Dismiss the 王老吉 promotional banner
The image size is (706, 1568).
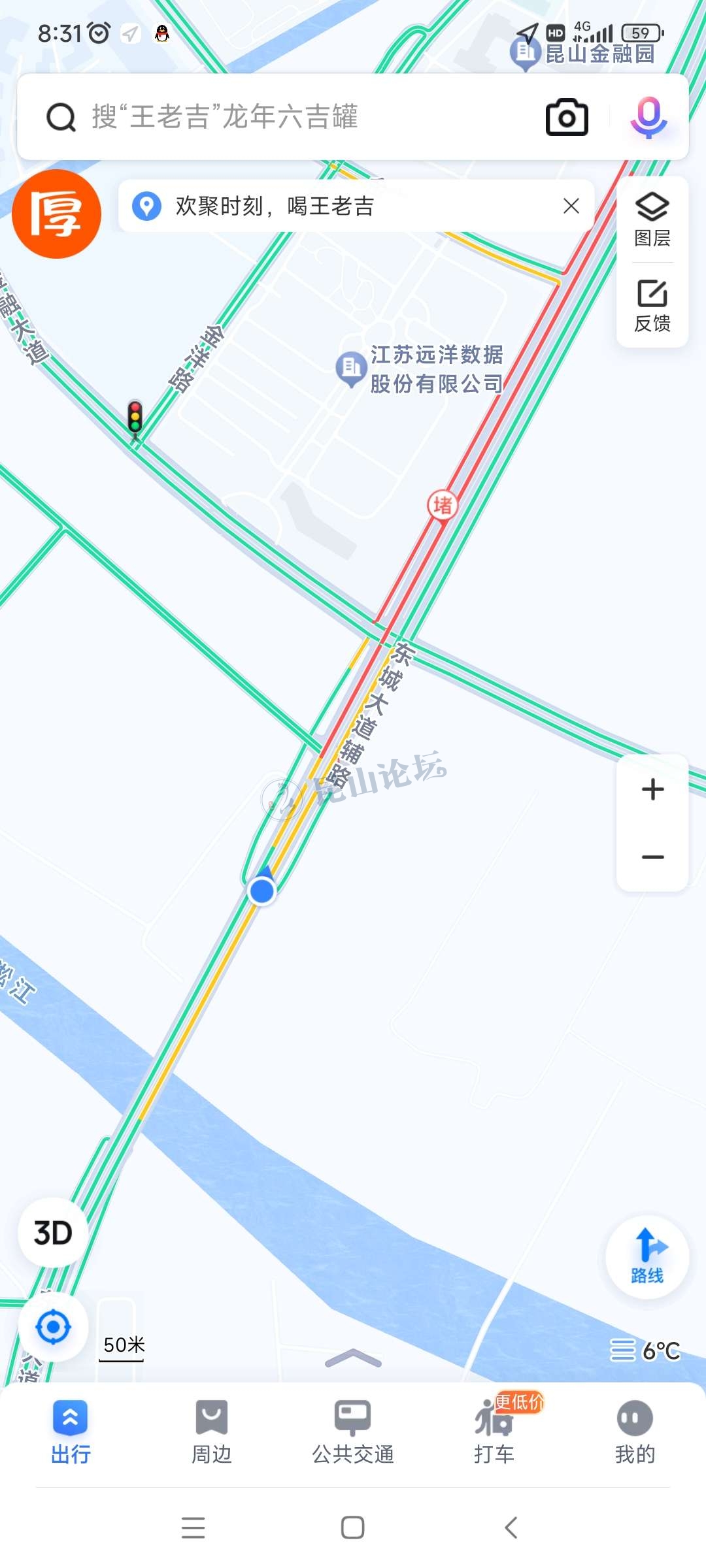tap(571, 206)
